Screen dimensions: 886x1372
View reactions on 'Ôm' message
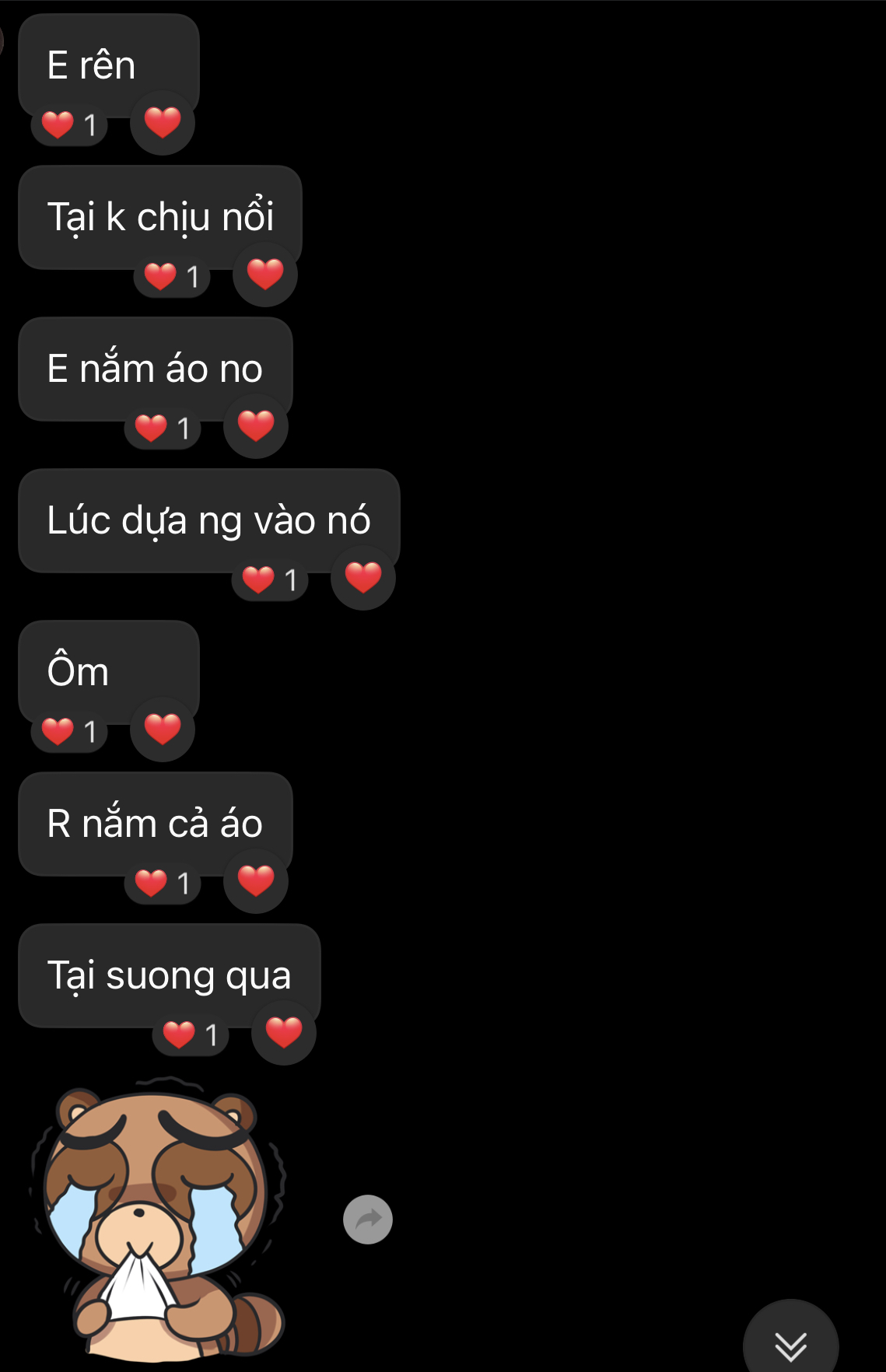click(69, 732)
